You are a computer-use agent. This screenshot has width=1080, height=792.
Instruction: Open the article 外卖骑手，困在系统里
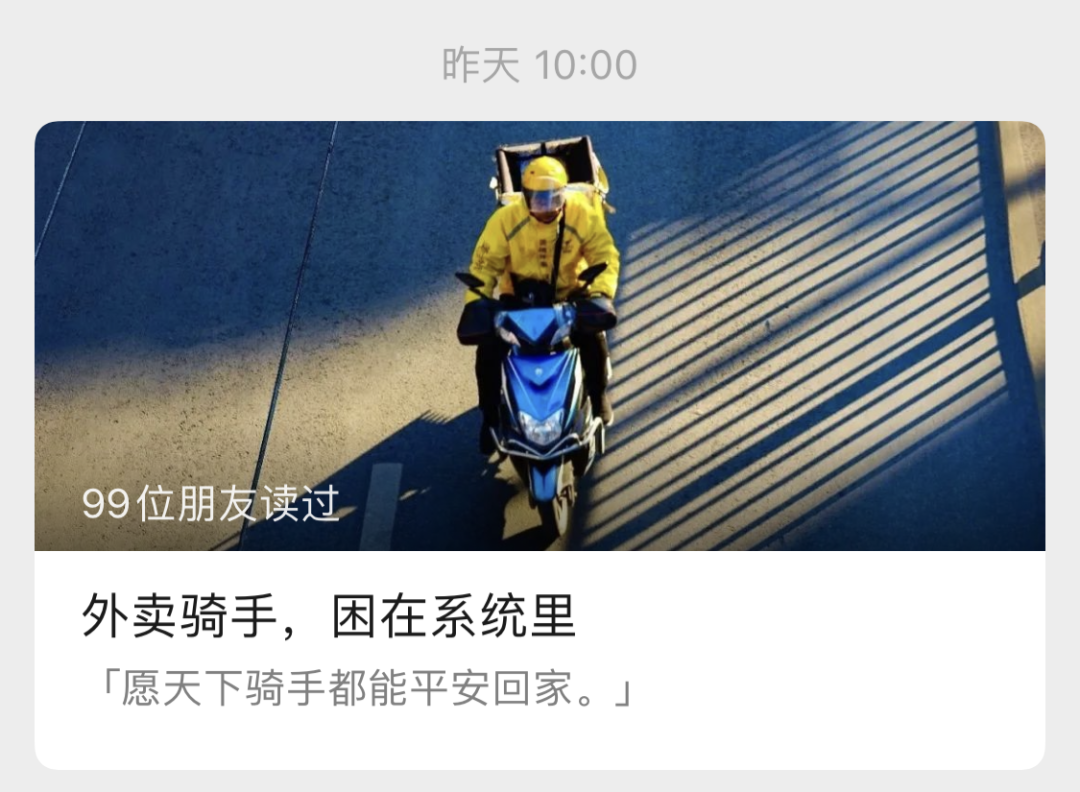pos(330,617)
